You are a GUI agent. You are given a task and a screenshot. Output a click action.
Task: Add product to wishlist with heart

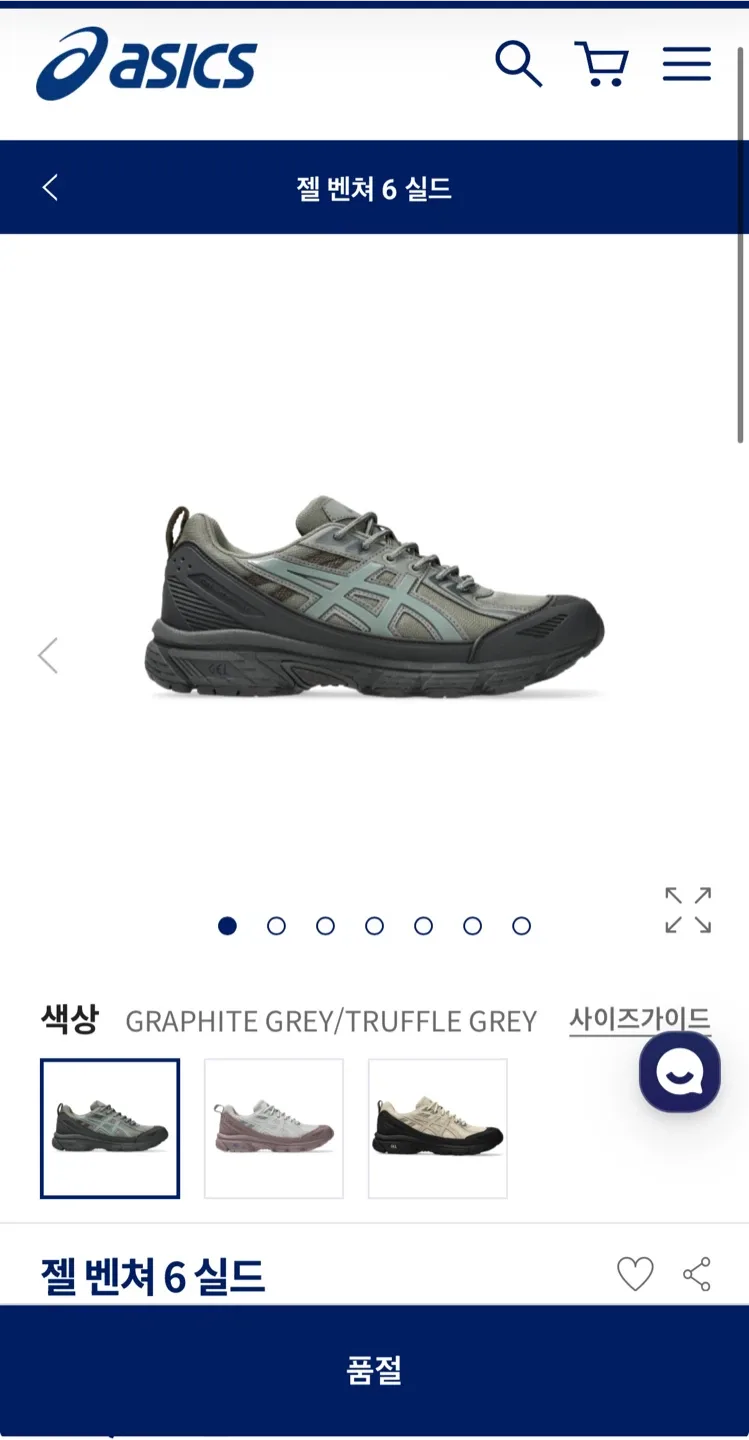coord(635,1274)
